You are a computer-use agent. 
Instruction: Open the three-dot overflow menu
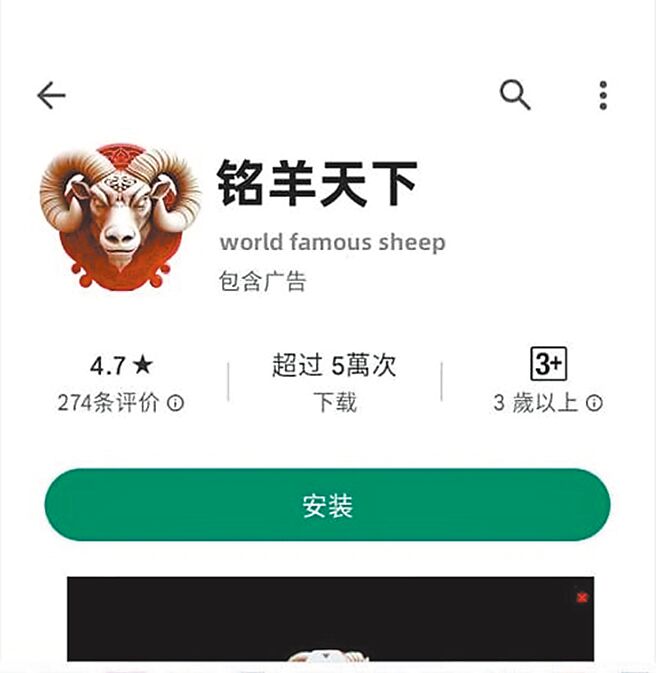[603, 95]
